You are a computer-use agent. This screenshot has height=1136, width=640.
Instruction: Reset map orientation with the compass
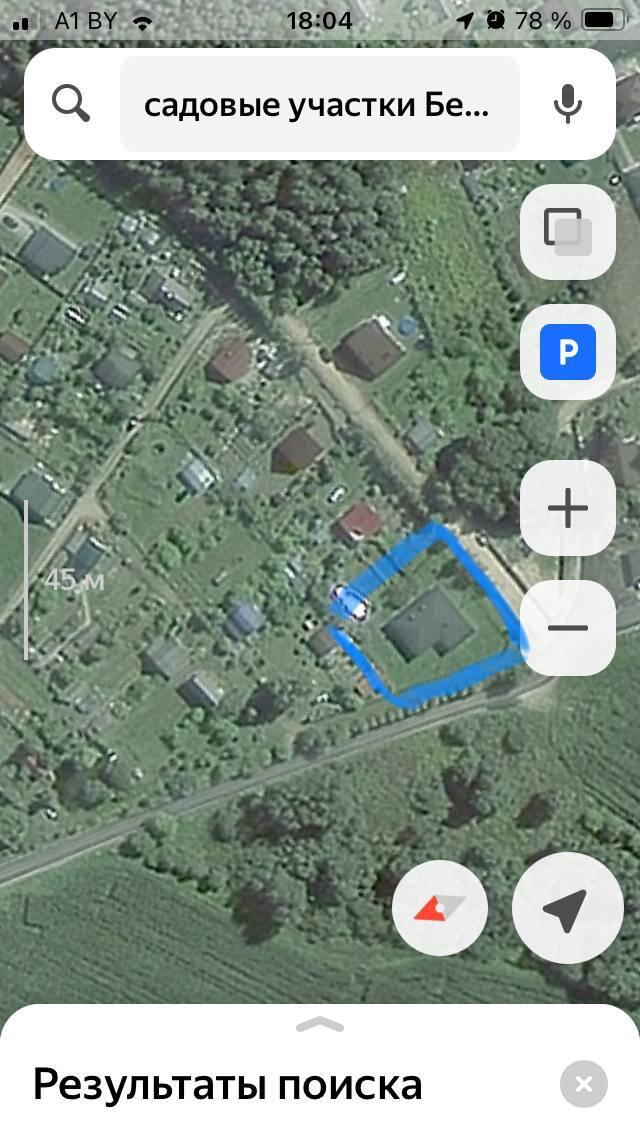click(x=439, y=908)
